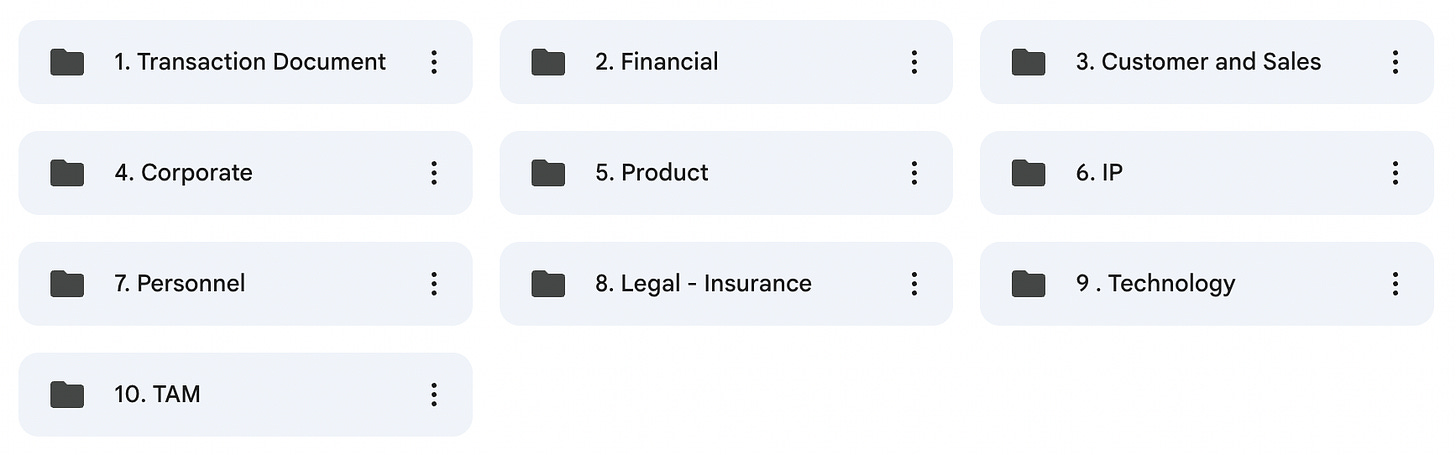This screenshot has width=1456, height=455.
Task: Open the 9. Technology folder
Action: [1155, 284]
